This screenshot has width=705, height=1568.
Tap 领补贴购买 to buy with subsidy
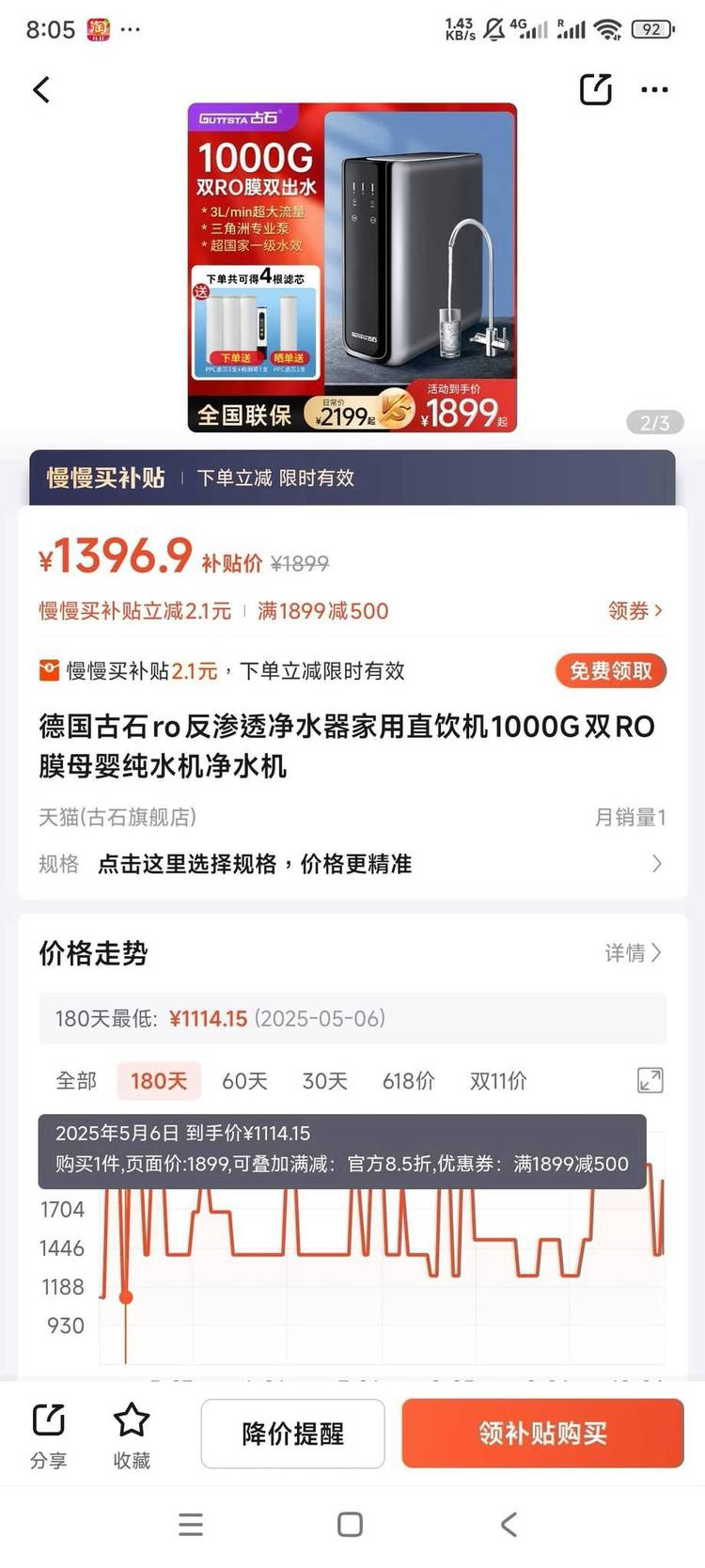tap(542, 1434)
